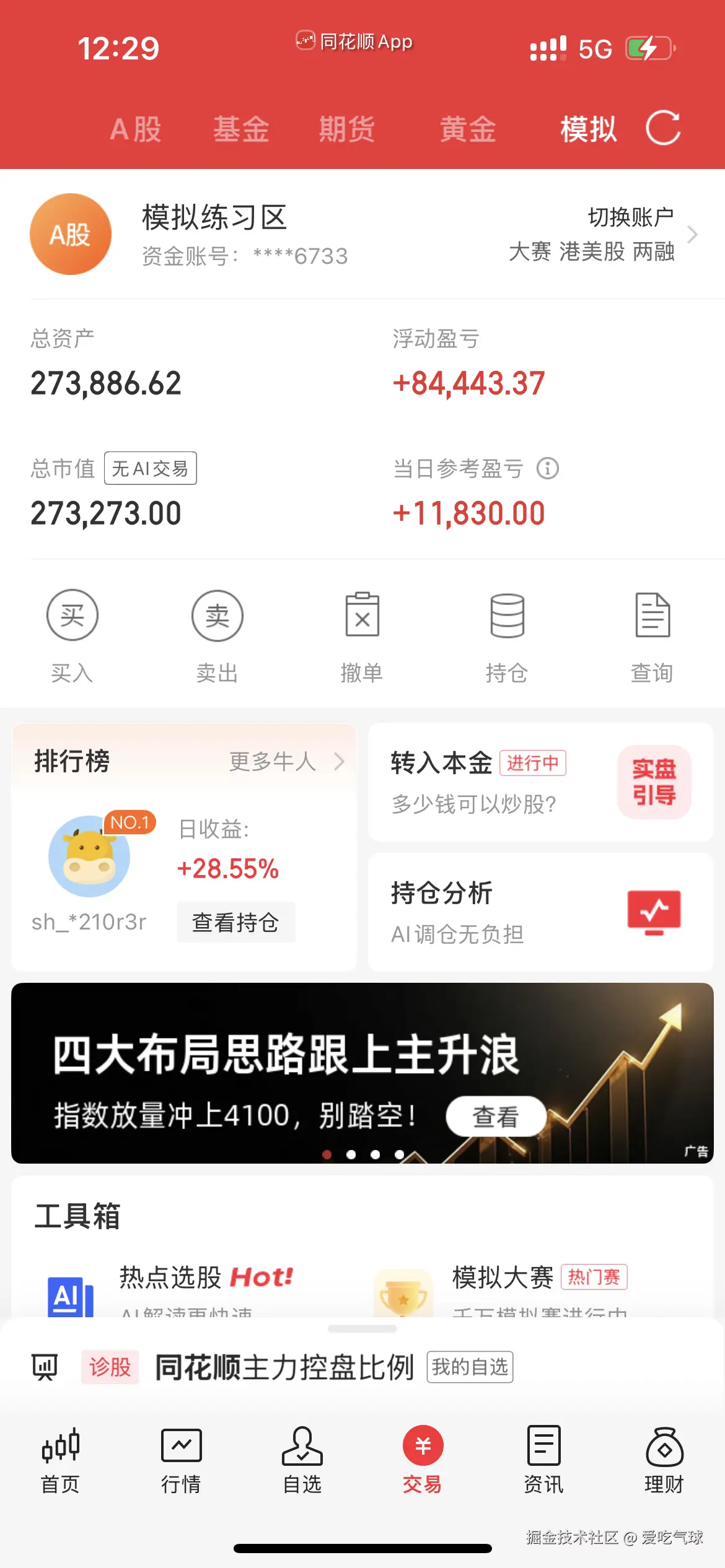Viewport: 725px width, 1568px height.
Task: Tap the 查看持仓 button
Action: 235,922
